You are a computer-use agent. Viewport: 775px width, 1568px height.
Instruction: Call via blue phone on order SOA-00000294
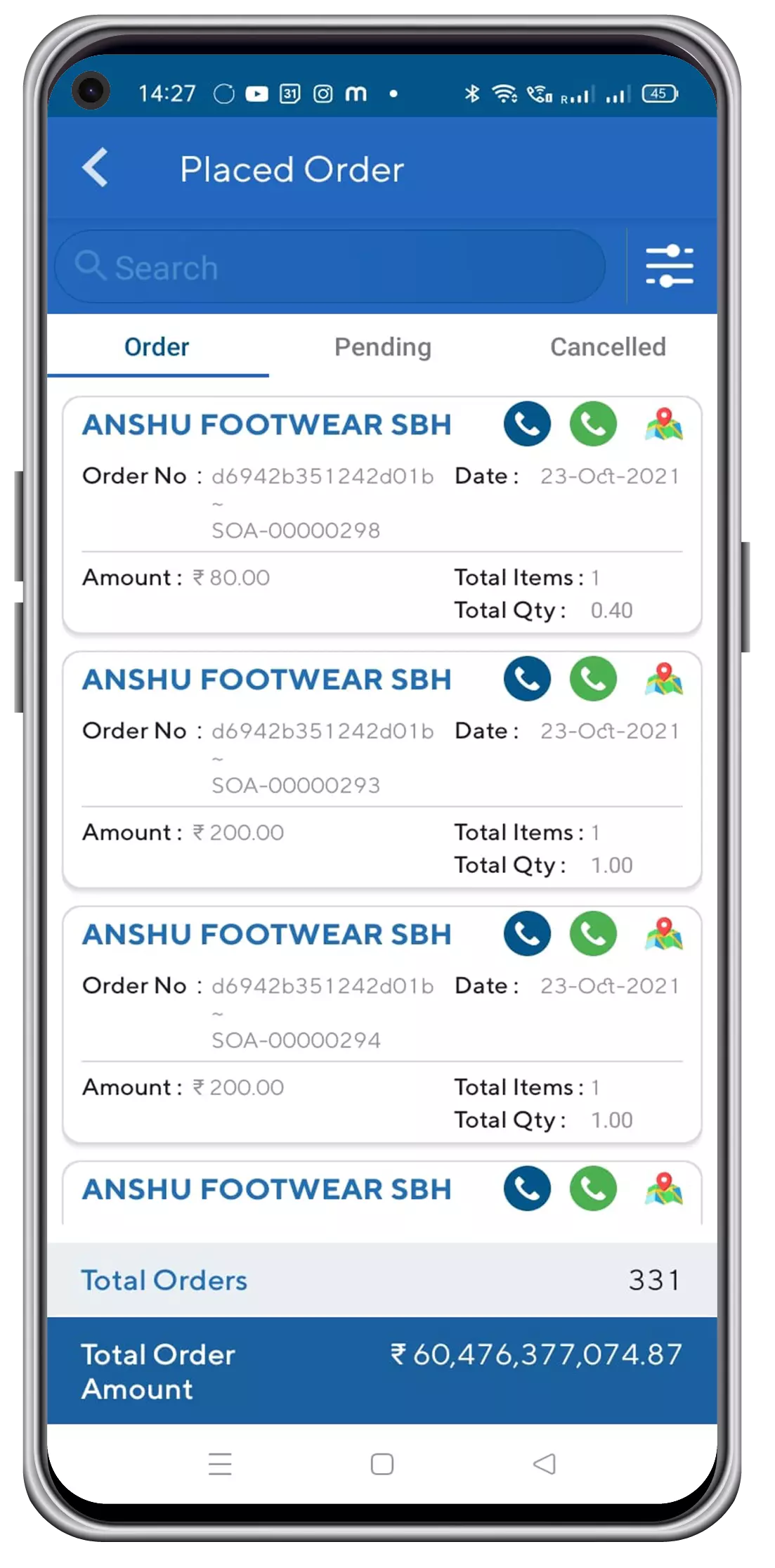click(x=527, y=934)
